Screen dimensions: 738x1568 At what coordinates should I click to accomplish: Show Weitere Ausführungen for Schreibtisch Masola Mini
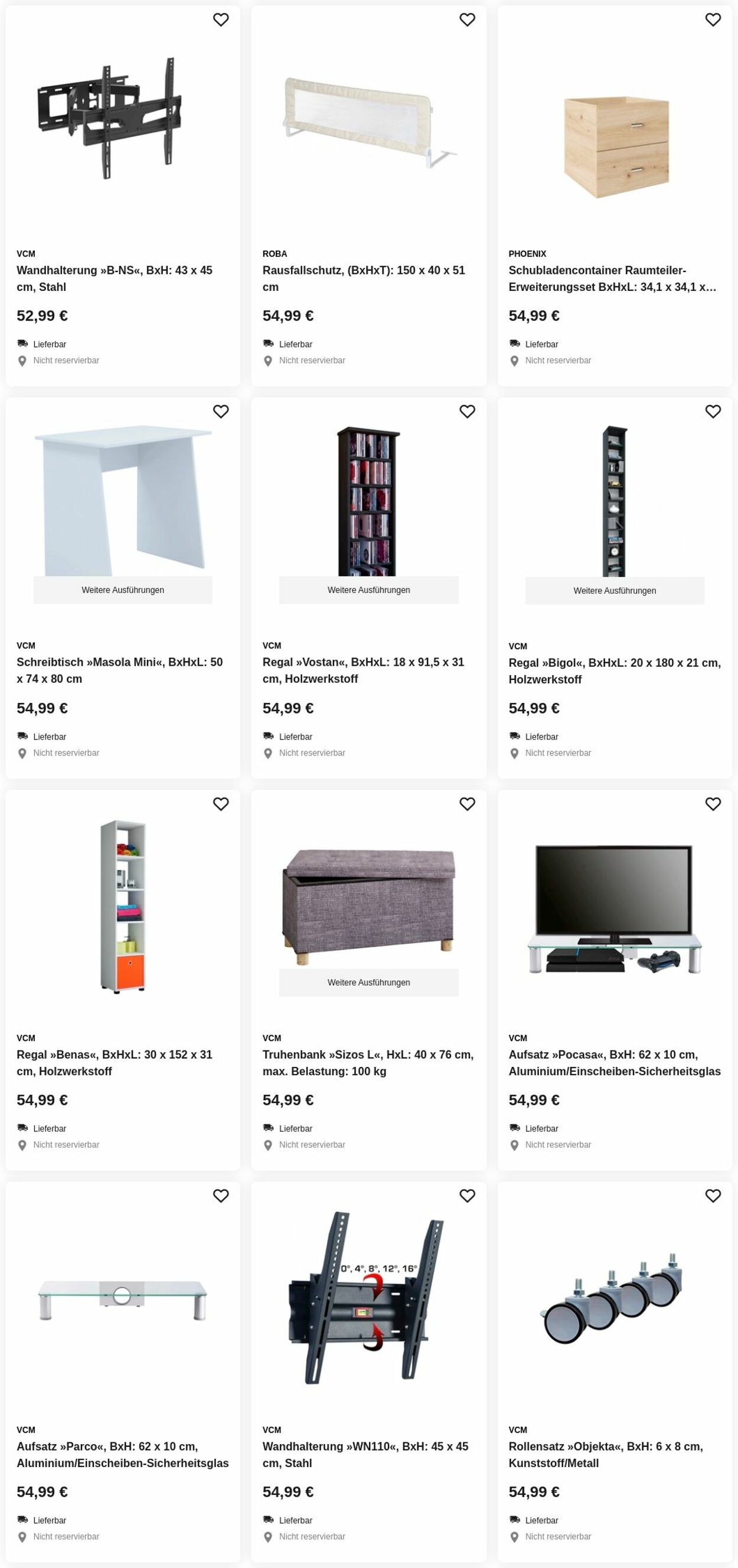click(122, 590)
